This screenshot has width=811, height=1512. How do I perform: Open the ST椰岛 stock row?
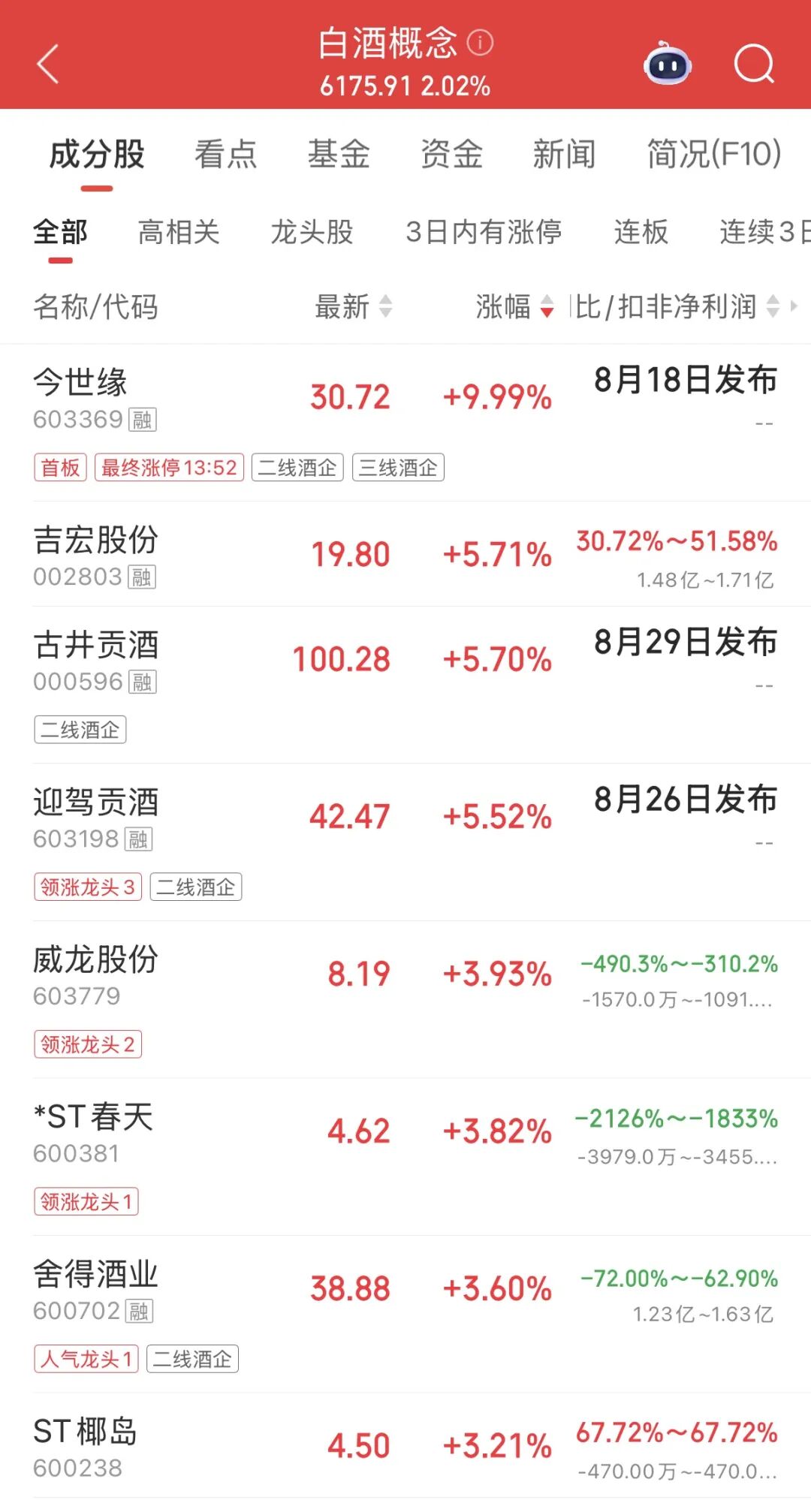click(405, 1446)
